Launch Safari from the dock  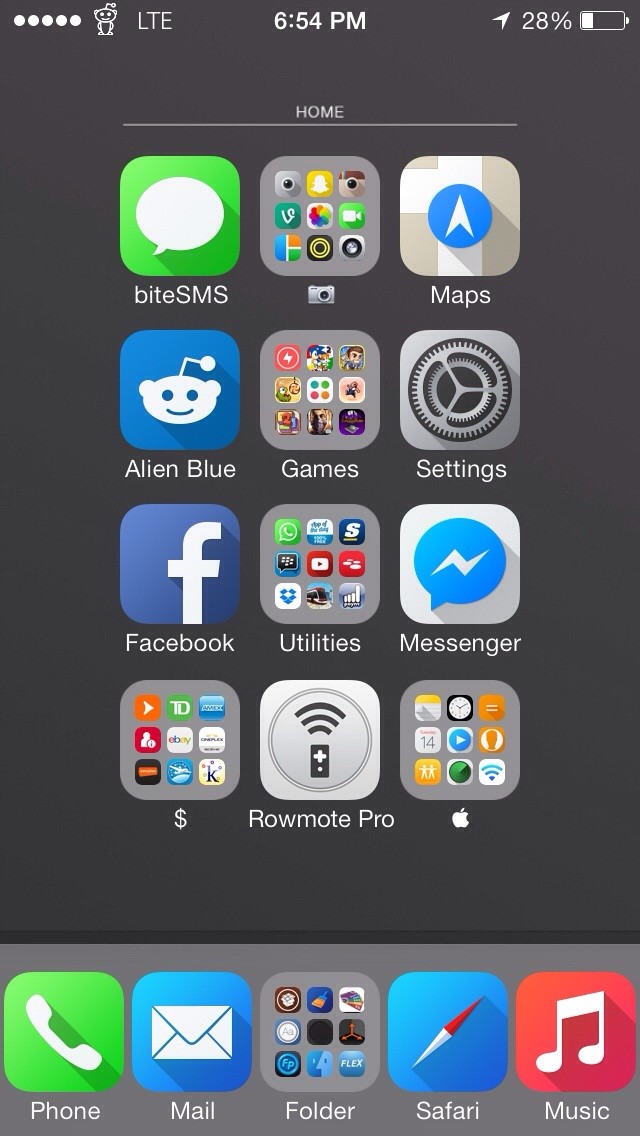(448, 1032)
